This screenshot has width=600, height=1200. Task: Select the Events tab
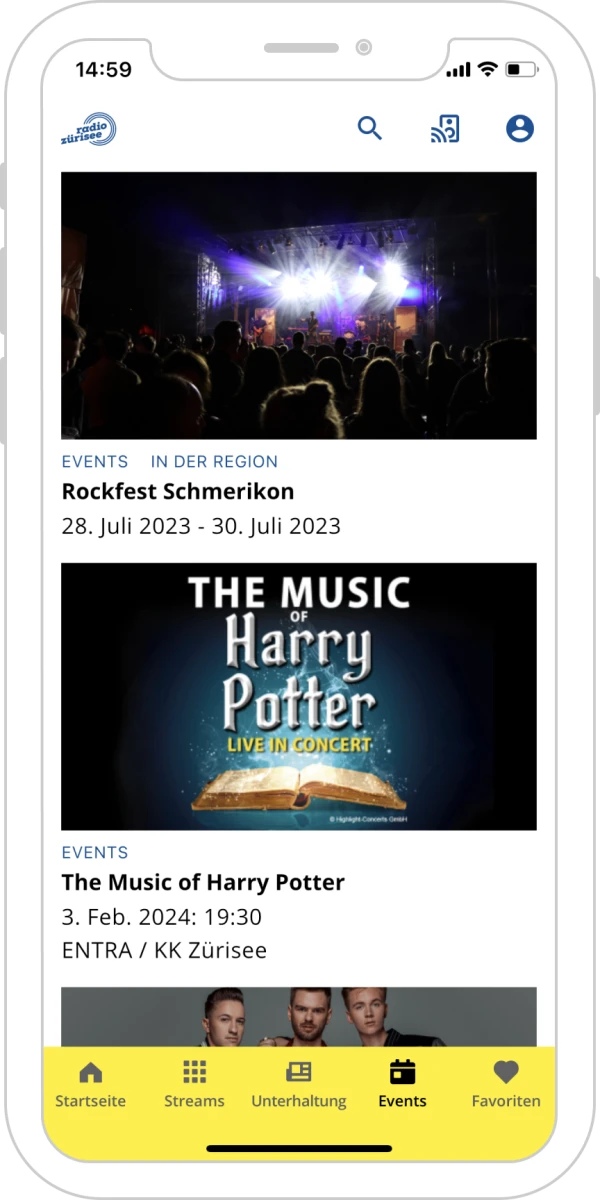(x=402, y=1085)
